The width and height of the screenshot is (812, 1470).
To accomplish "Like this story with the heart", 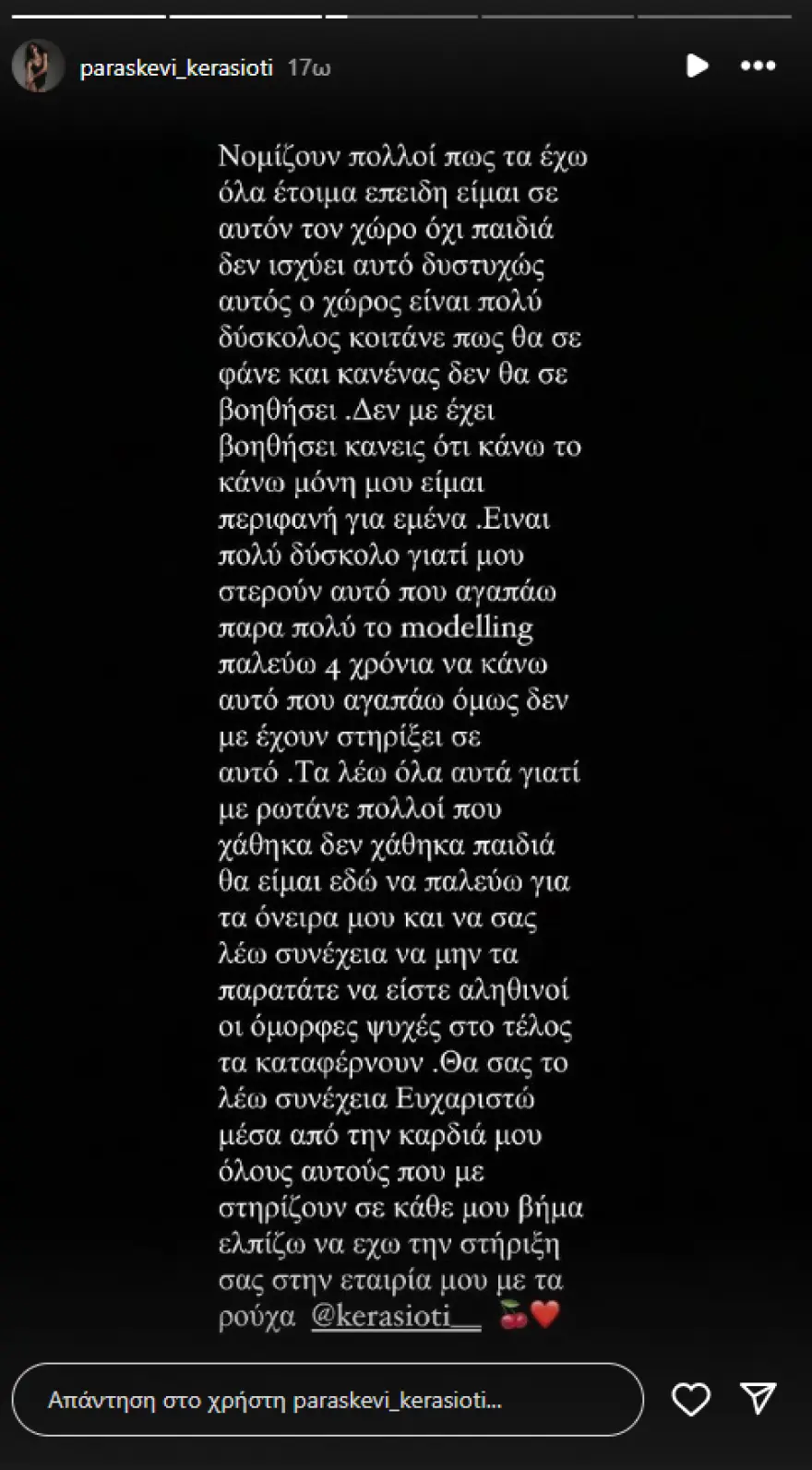I will 691,1400.
